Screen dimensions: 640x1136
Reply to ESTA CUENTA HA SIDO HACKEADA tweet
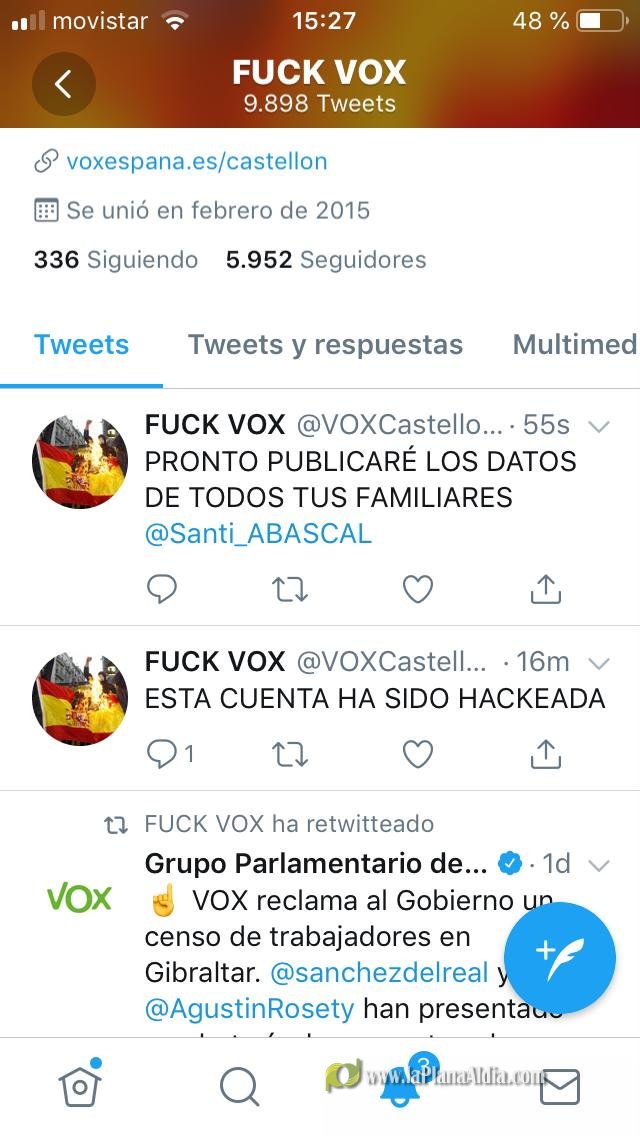click(x=162, y=754)
